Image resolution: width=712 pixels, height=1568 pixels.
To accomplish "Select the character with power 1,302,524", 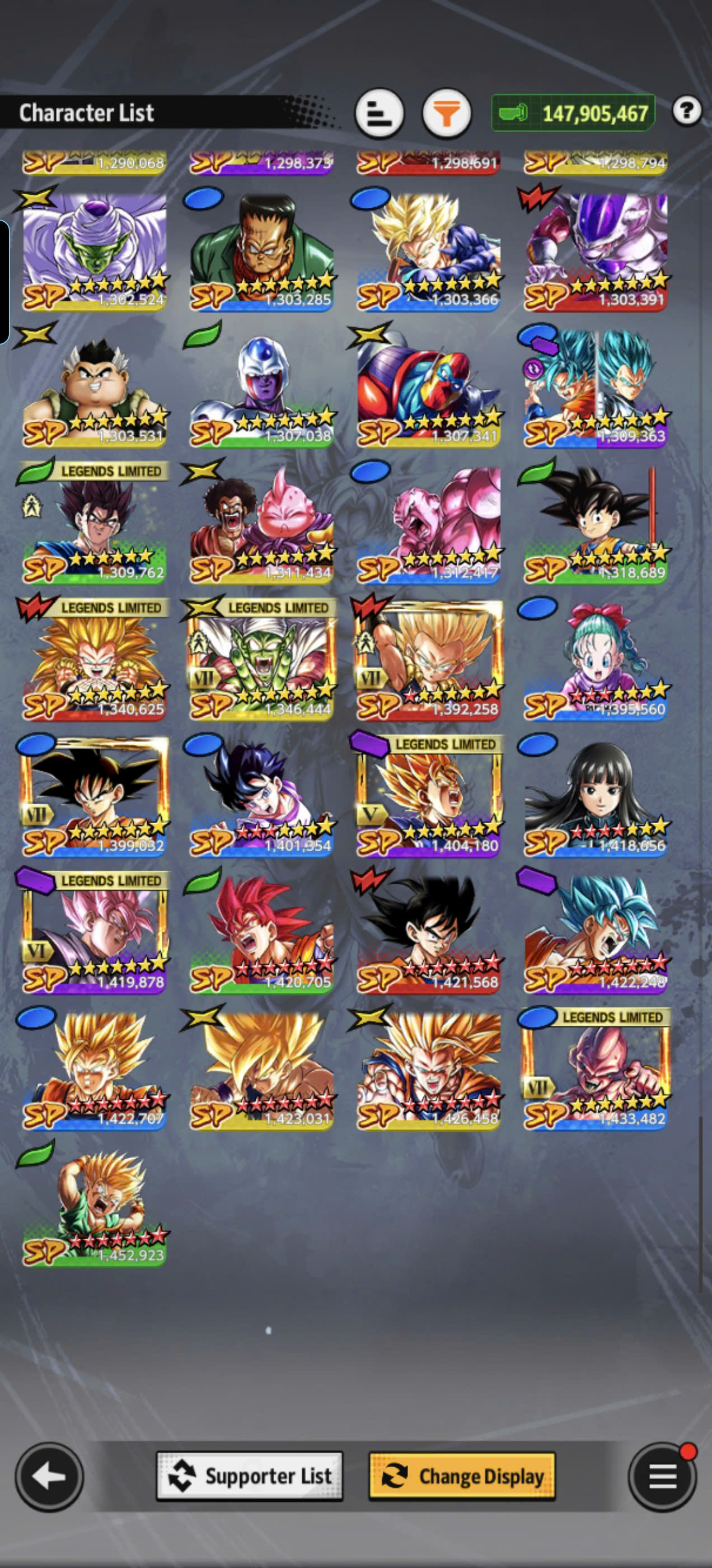I will click(93, 250).
